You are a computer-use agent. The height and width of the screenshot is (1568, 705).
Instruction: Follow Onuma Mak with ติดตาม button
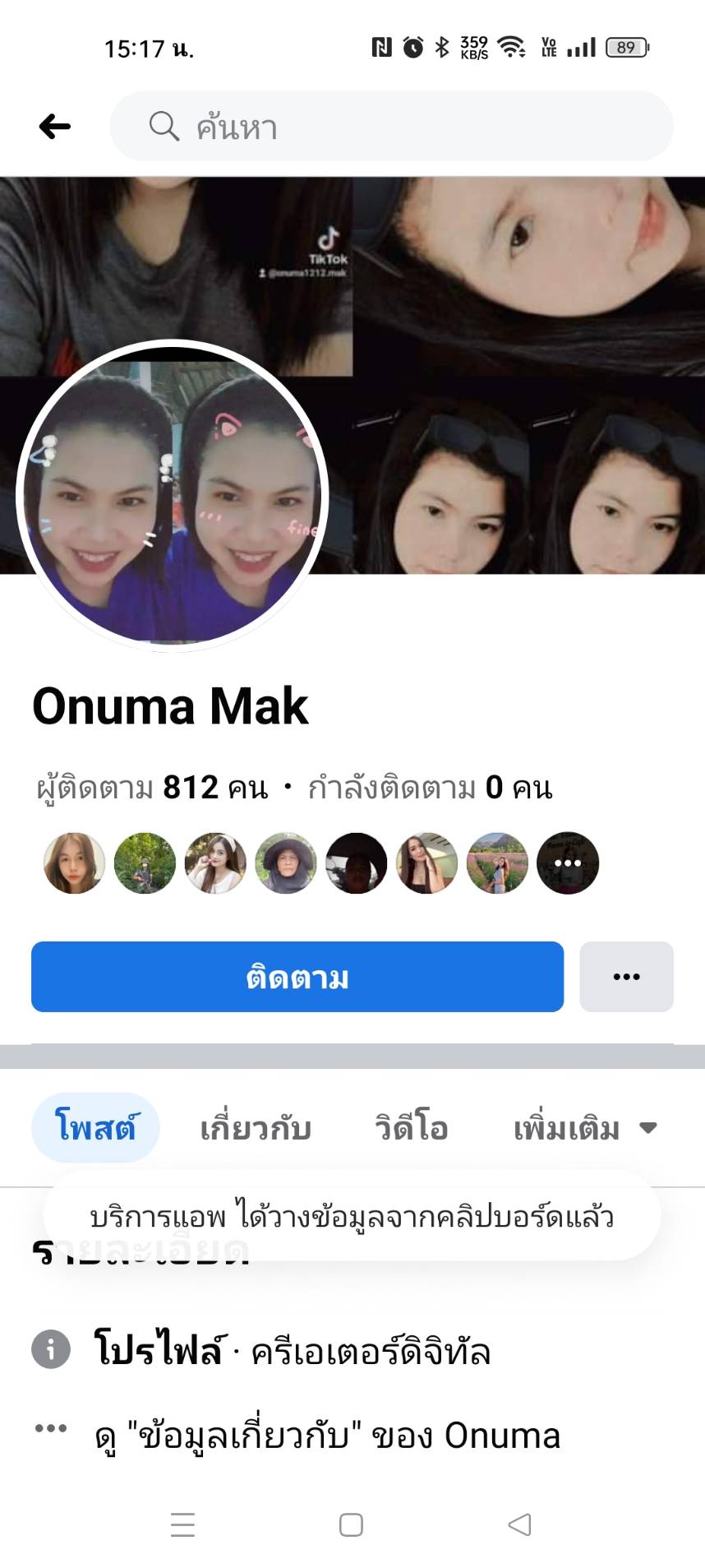tap(297, 977)
